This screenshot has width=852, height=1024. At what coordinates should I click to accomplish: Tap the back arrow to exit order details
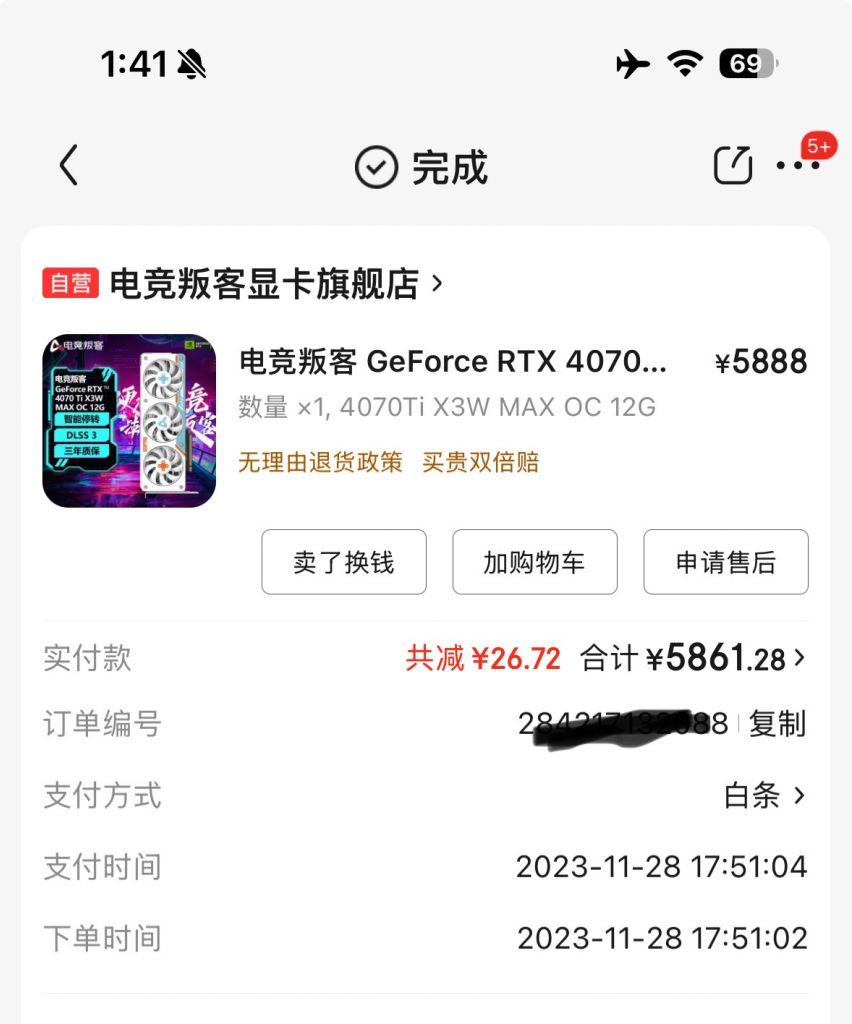coord(67,166)
